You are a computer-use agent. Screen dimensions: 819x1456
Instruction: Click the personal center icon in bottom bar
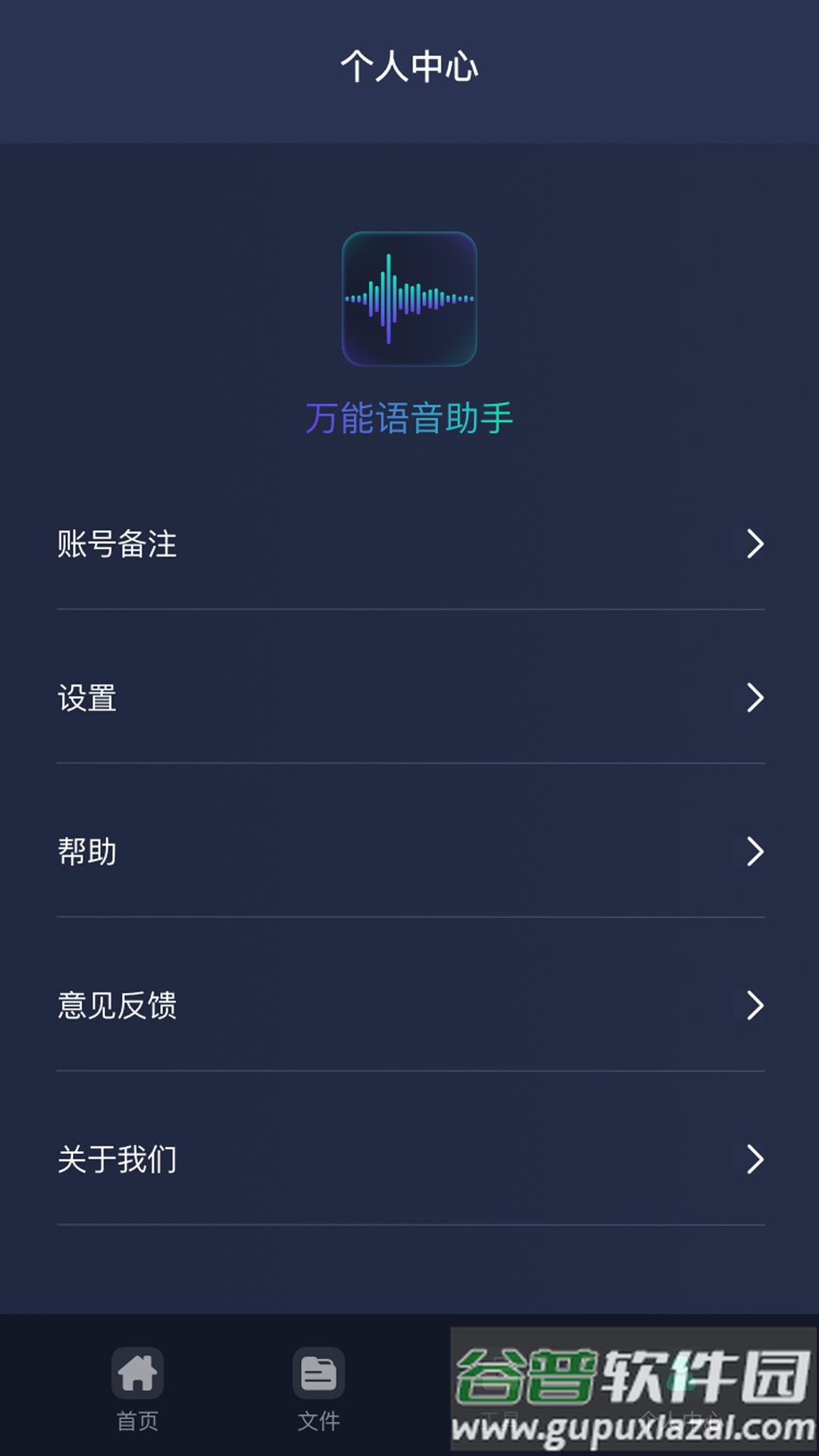(682, 1373)
